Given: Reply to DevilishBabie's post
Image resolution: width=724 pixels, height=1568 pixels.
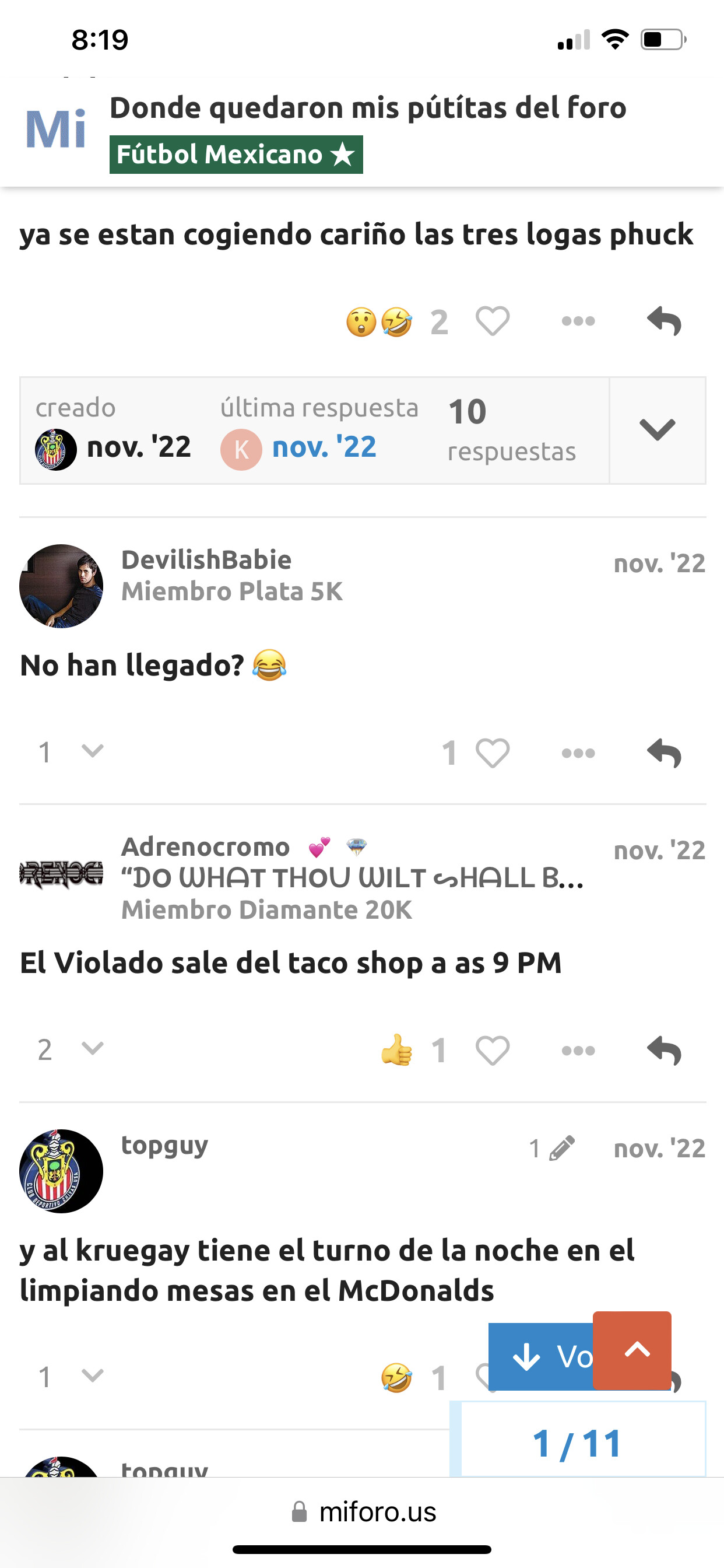Looking at the screenshot, I should pyautogui.click(x=664, y=753).
